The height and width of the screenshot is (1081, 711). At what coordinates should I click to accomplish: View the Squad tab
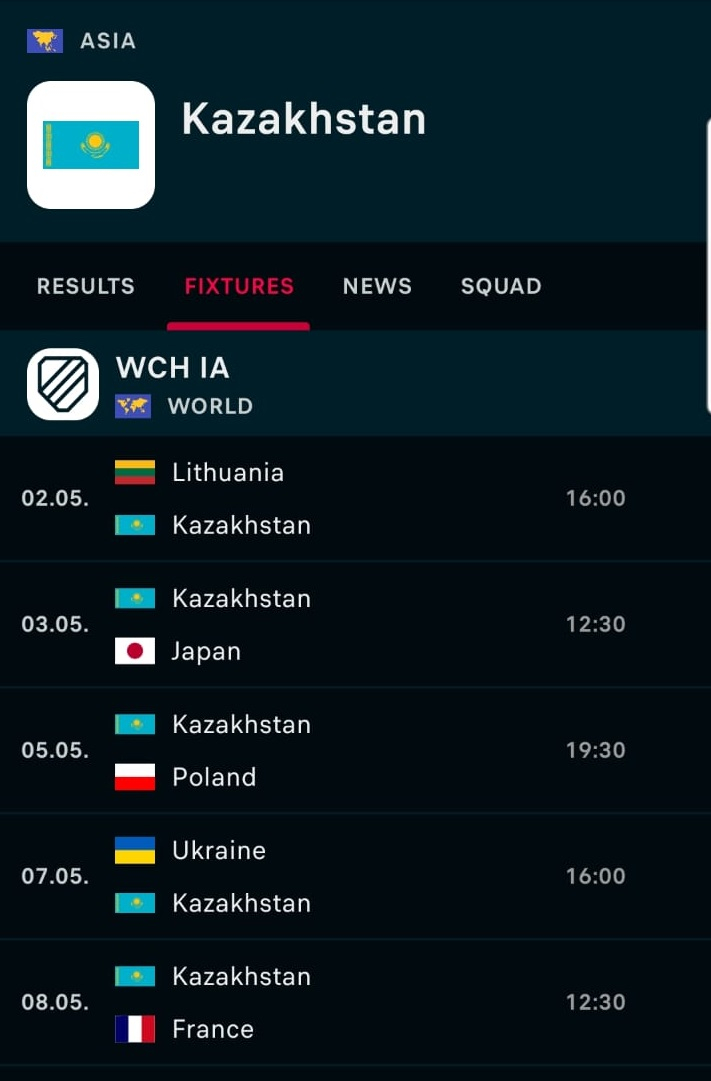[x=501, y=286]
